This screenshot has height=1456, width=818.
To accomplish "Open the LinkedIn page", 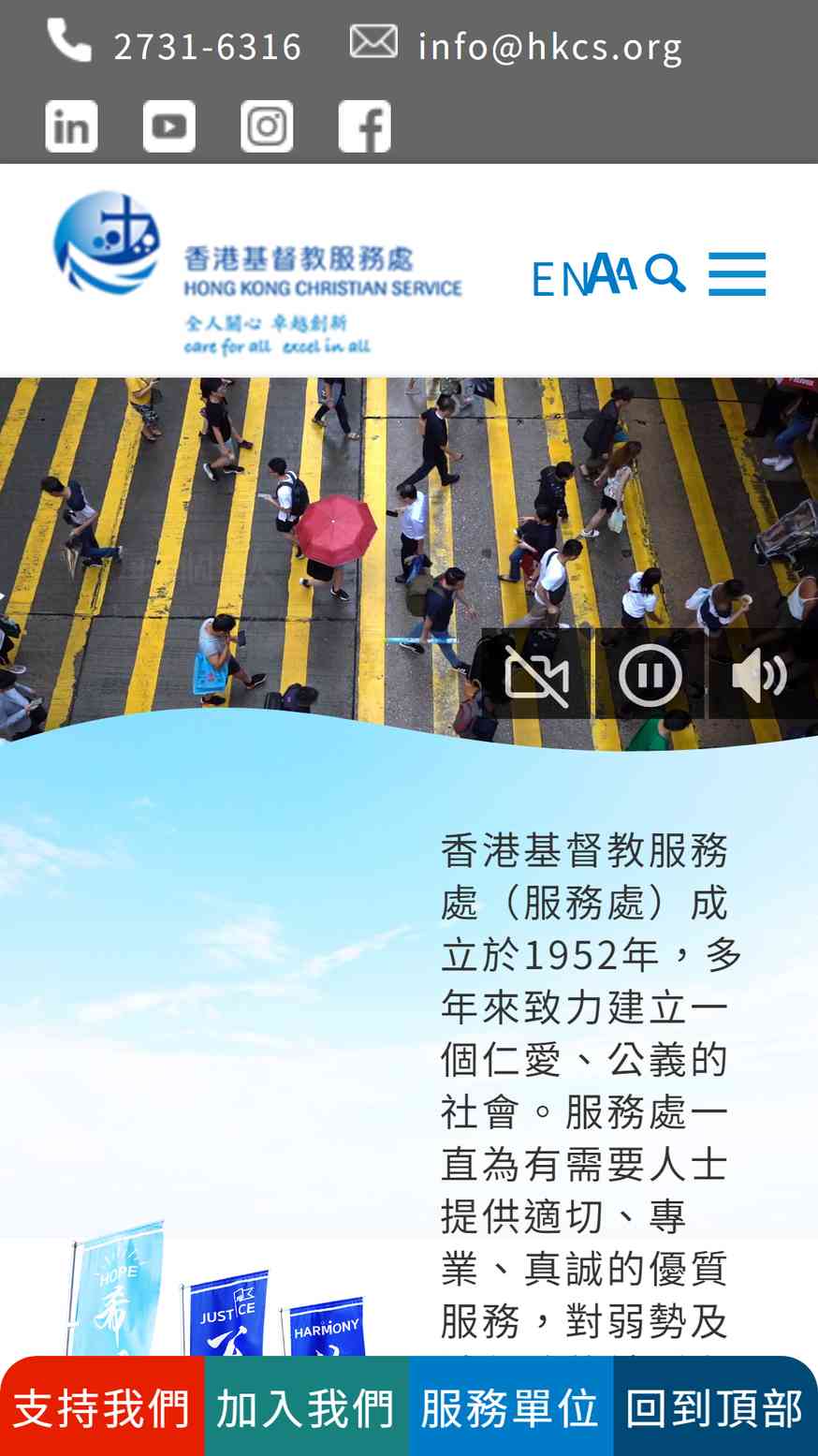I will 71,126.
